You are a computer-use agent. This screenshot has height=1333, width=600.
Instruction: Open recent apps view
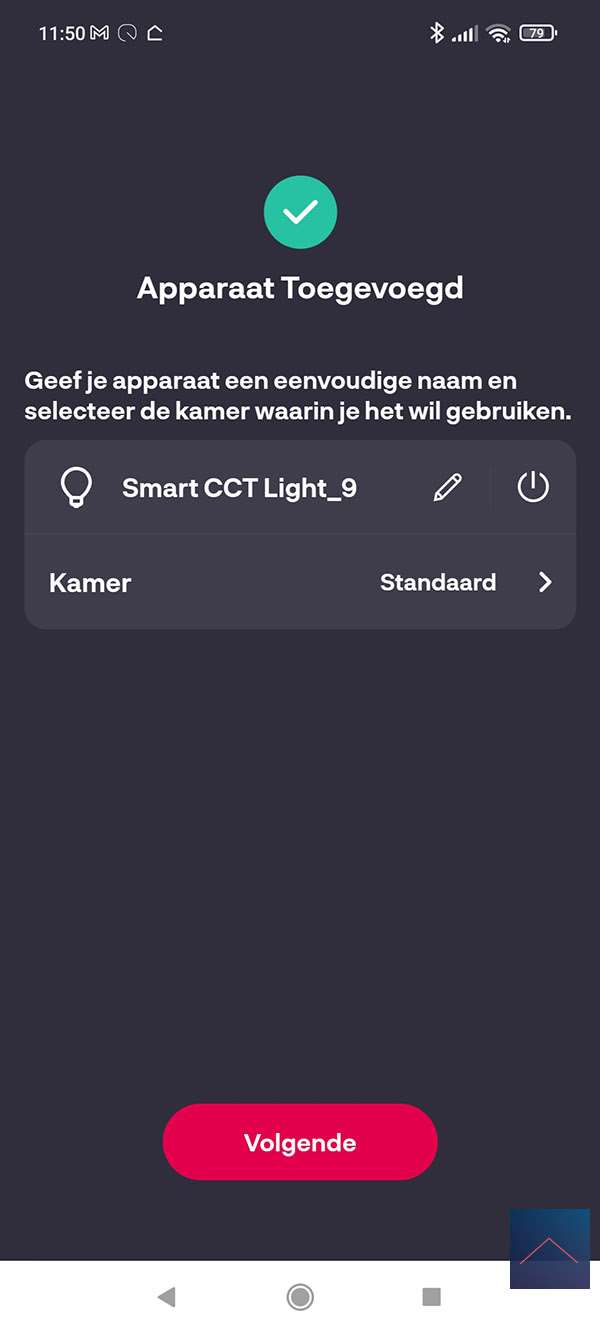point(432,1297)
